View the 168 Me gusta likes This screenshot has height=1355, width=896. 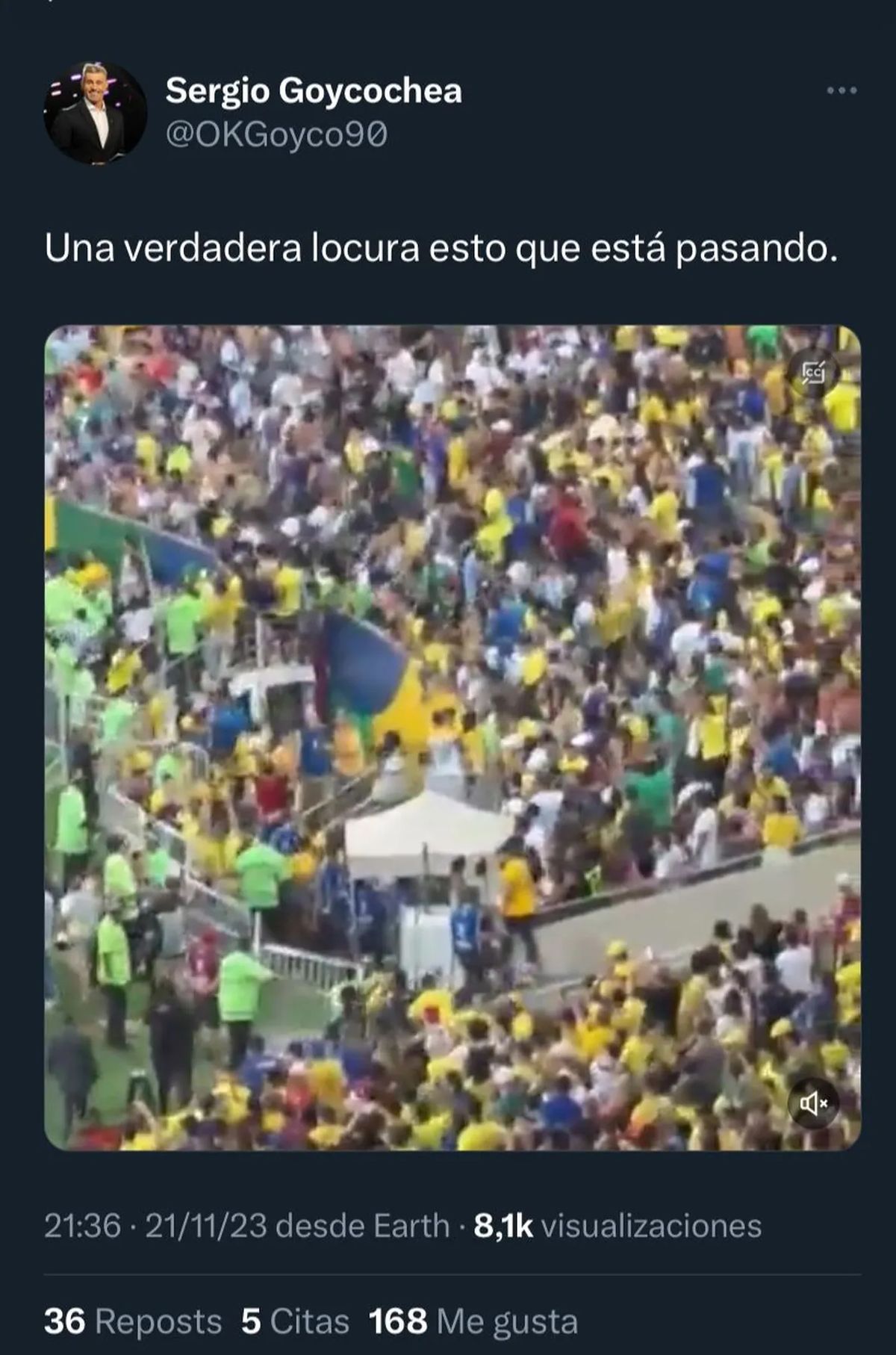point(473,1321)
